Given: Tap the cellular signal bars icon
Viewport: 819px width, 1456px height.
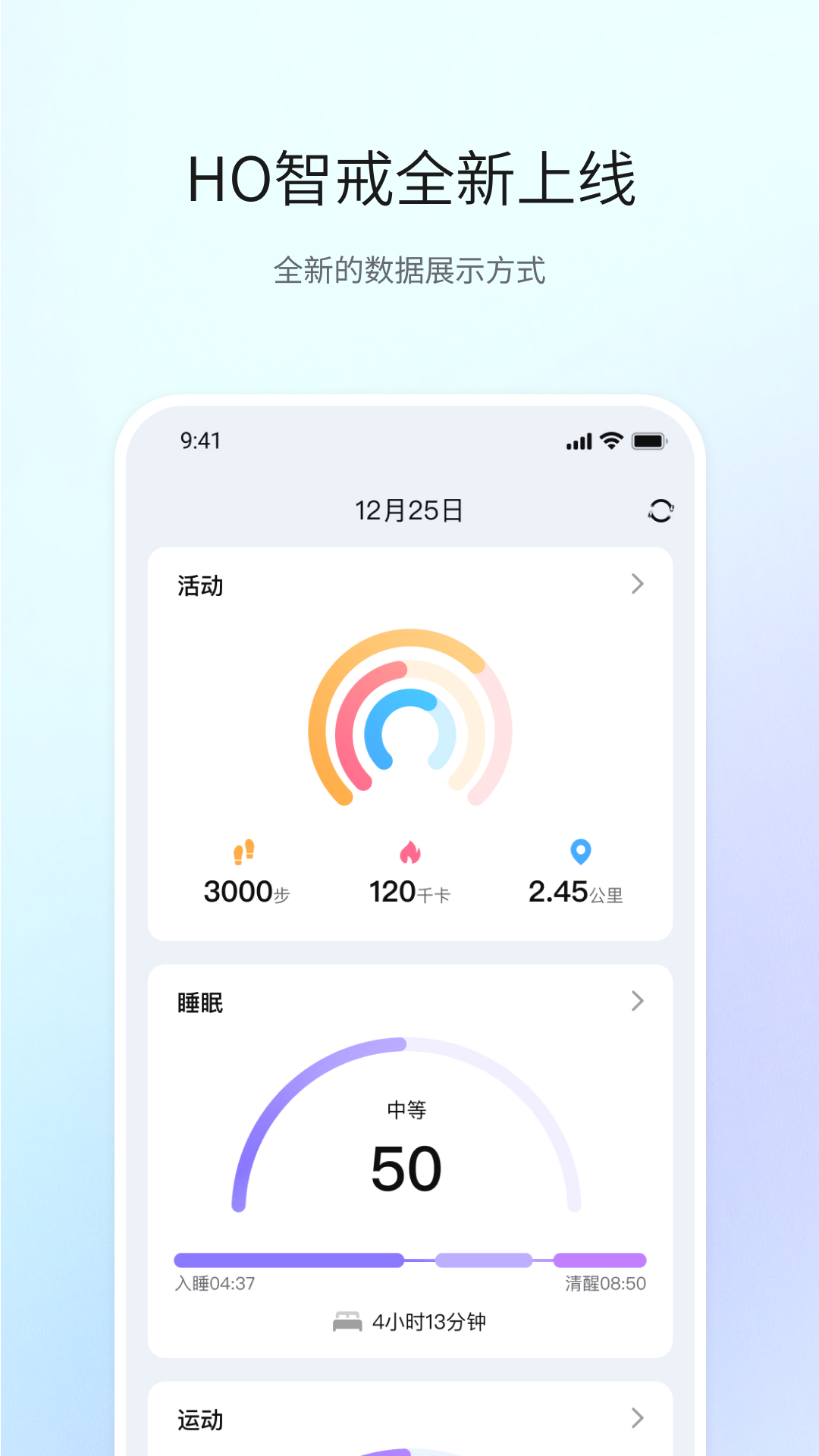Looking at the screenshot, I should pyautogui.click(x=578, y=441).
